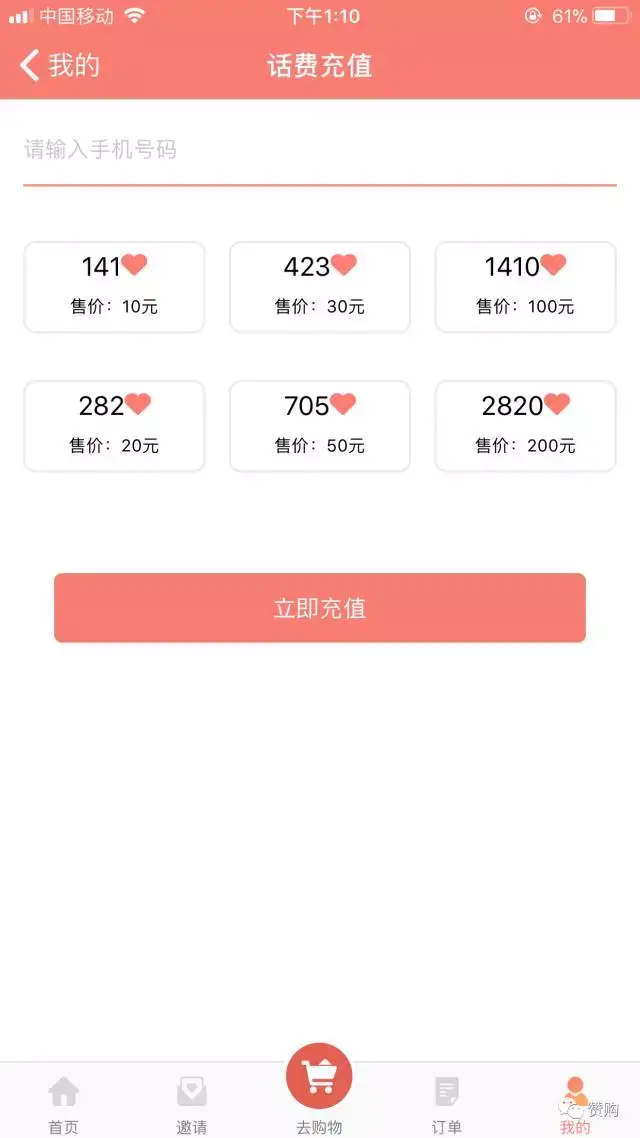This screenshot has width=640, height=1138.
Task: Pick the 100元 recharge card
Action: (x=525, y=286)
